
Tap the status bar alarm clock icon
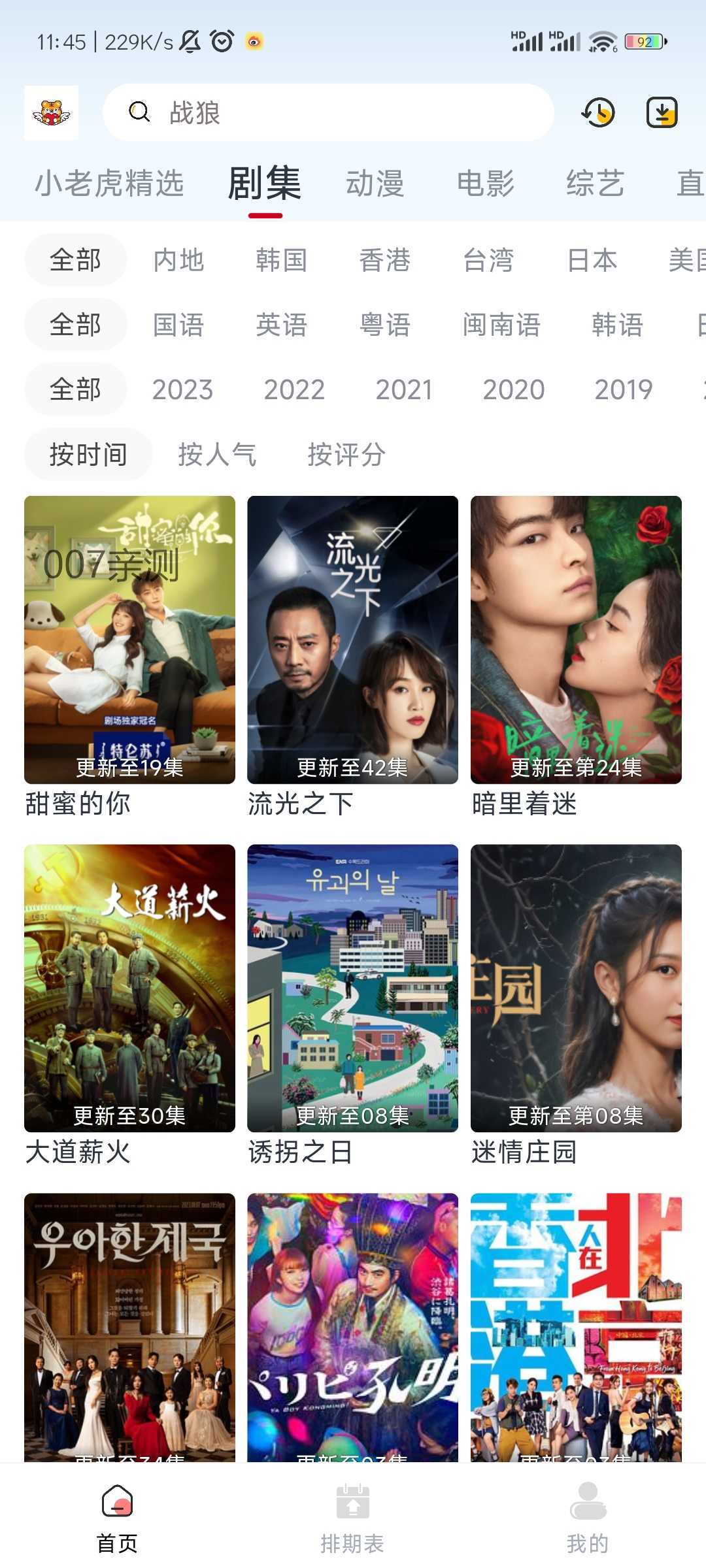pos(222,41)
